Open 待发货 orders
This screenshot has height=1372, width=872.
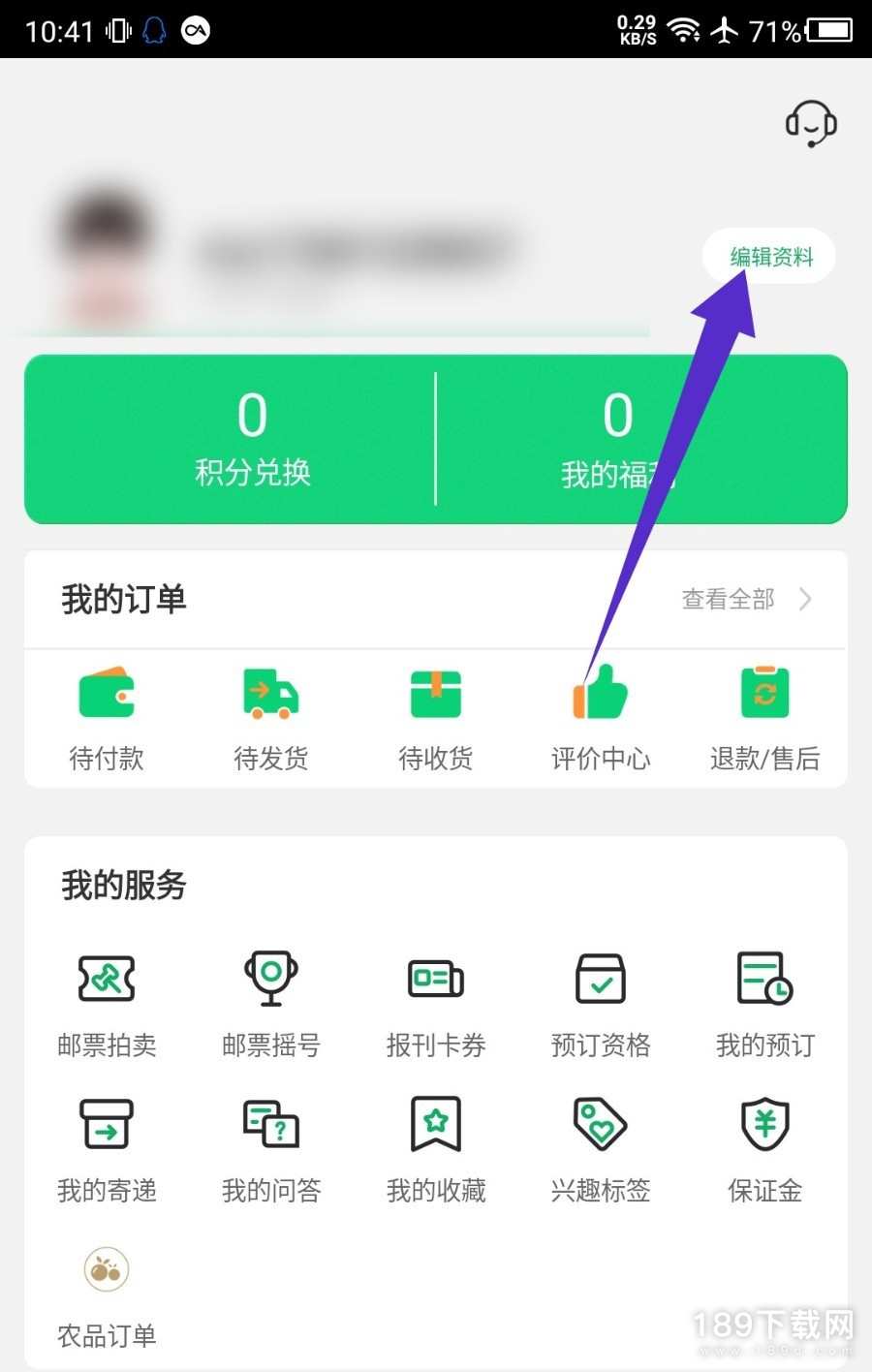(270, 717)
